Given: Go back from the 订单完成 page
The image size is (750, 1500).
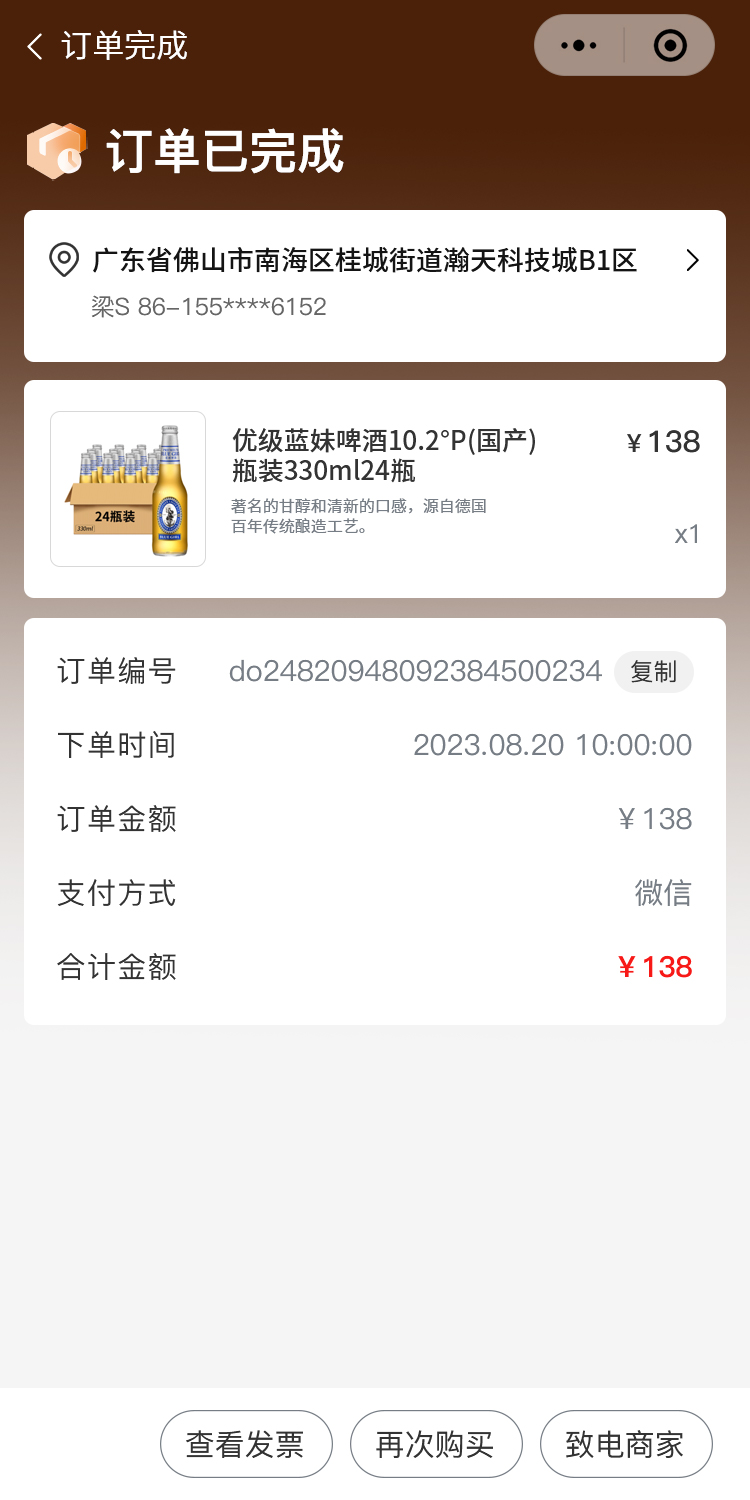Looking at the screenshot, I should tap(36, 46).
